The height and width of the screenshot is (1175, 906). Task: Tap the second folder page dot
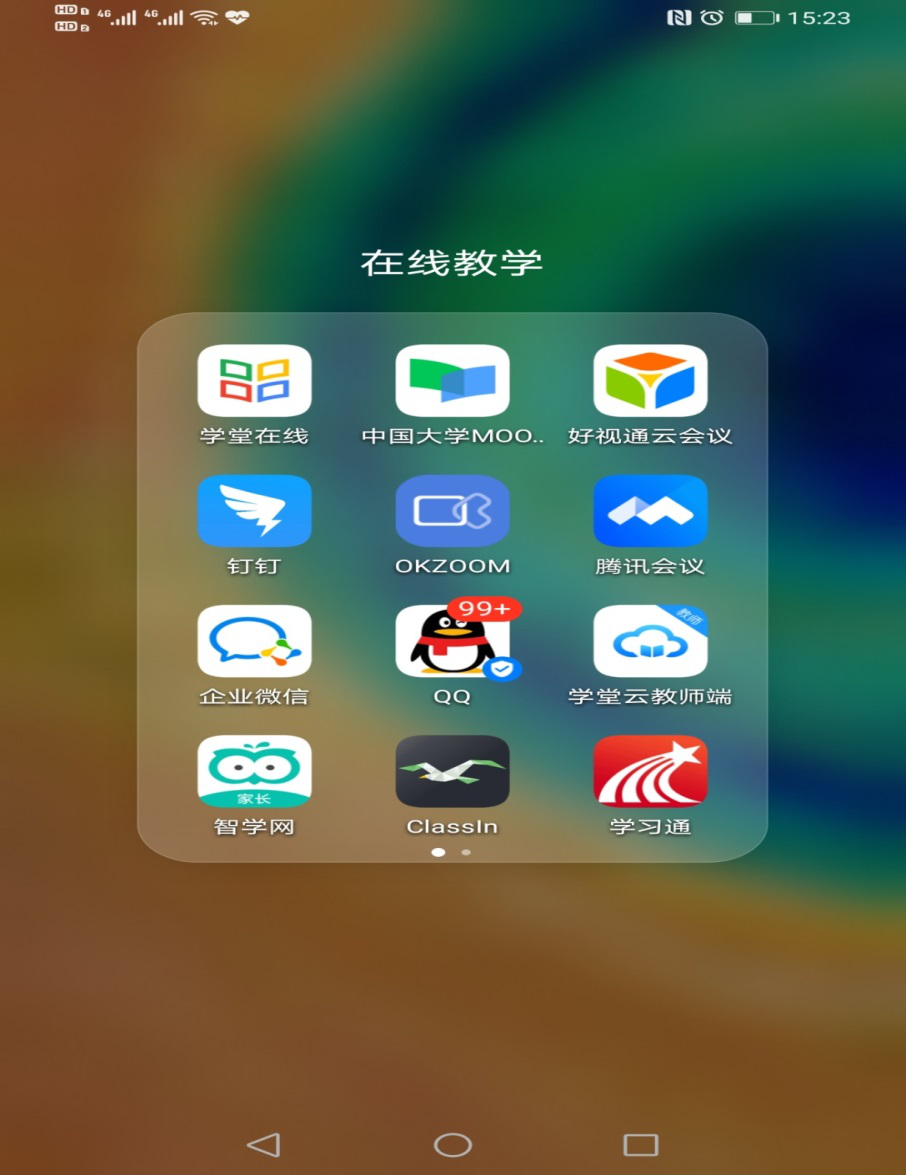(466, 853)
